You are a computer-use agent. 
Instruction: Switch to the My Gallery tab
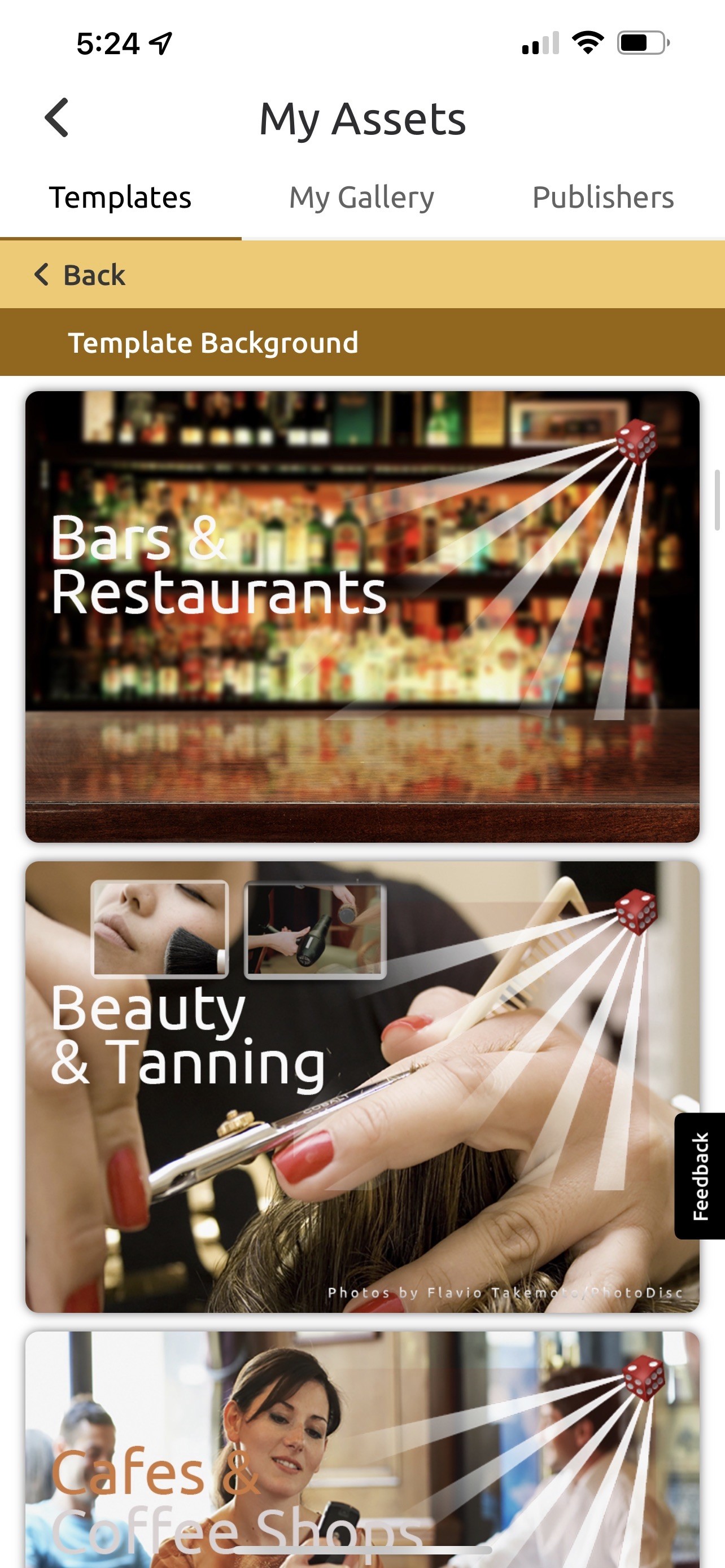coord(361,197)
